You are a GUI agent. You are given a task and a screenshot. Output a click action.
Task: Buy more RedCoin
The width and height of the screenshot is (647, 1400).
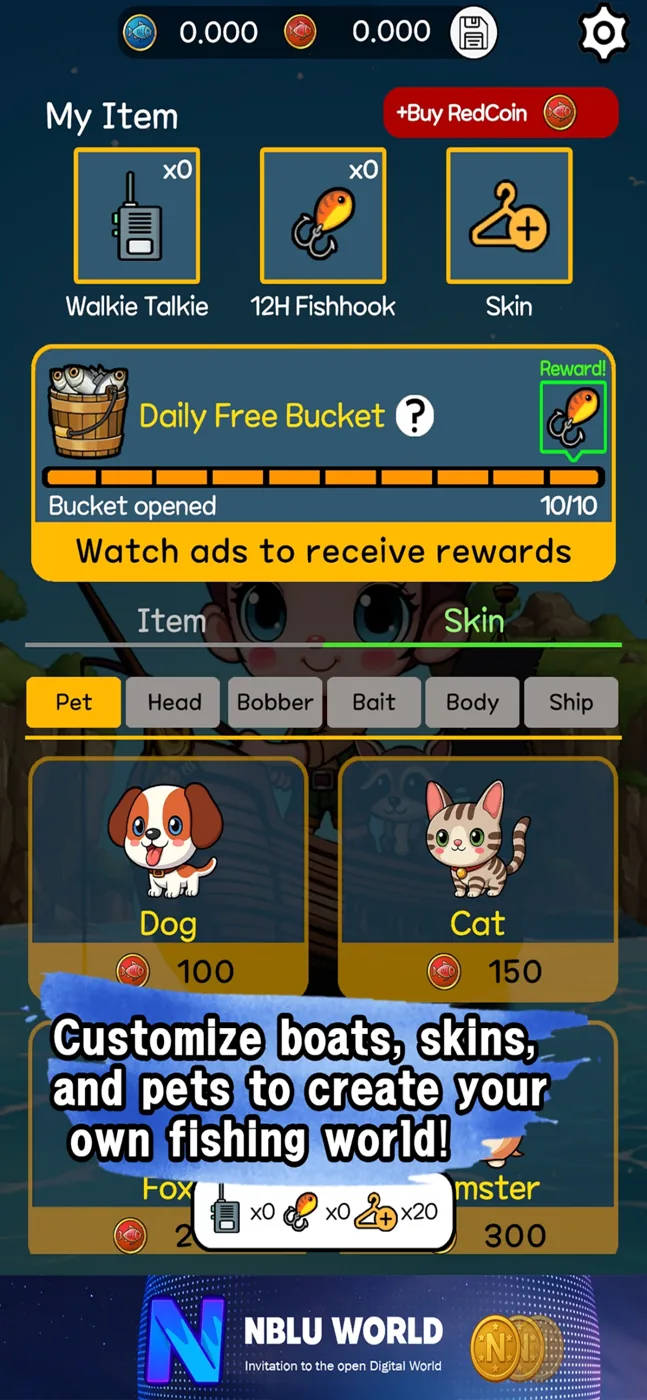tap(500, 113)
